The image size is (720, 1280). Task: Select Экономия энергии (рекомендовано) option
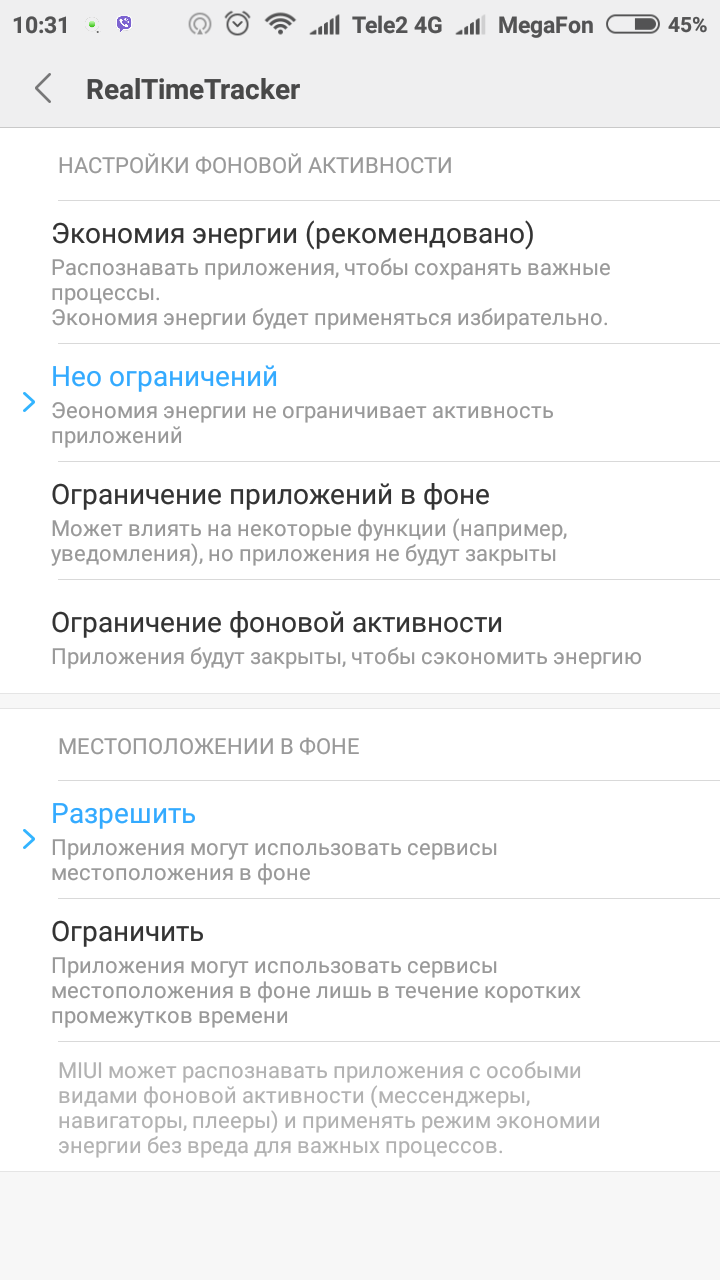360,274
